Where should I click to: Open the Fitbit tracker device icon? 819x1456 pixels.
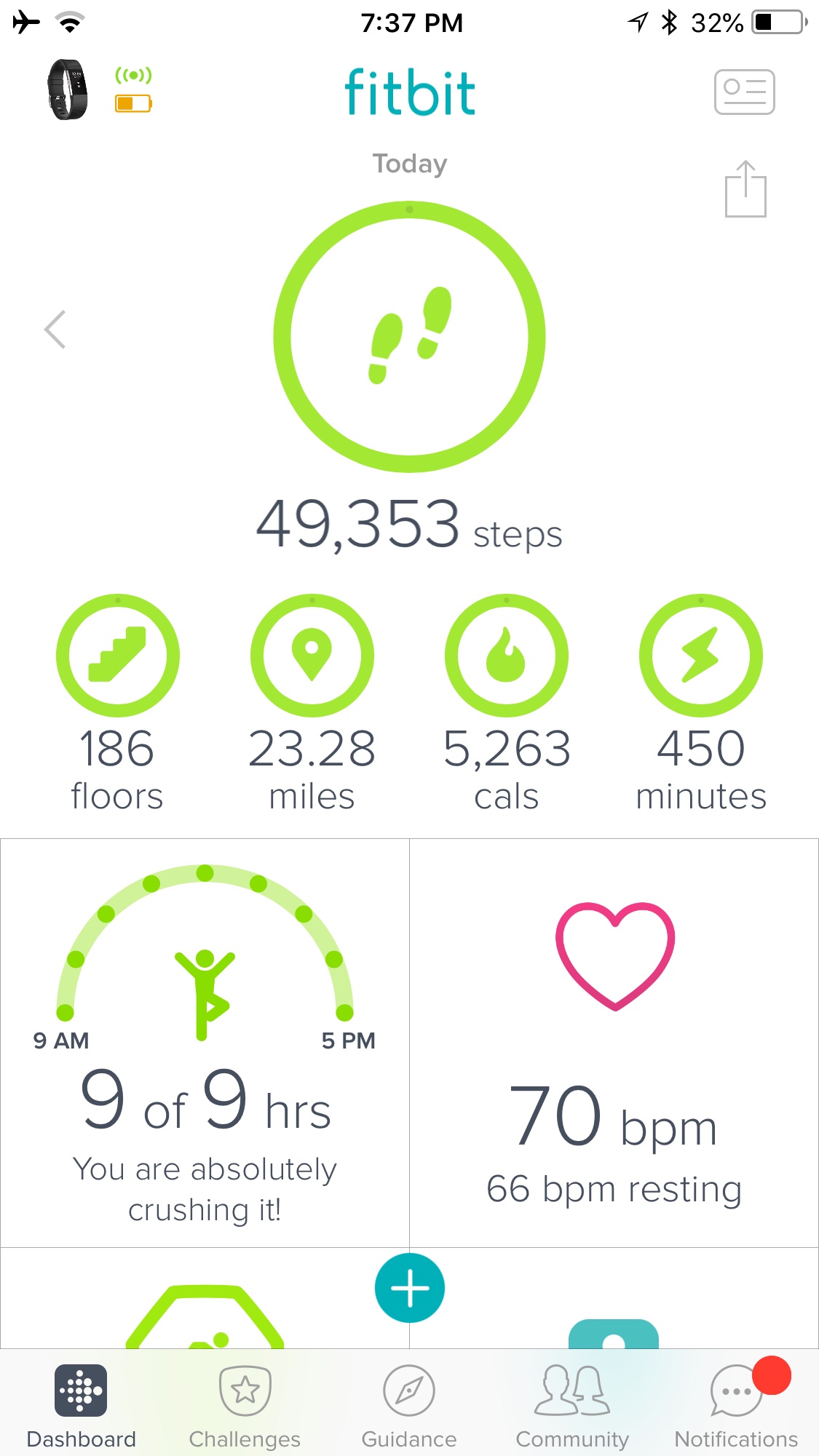coord(68,90)
